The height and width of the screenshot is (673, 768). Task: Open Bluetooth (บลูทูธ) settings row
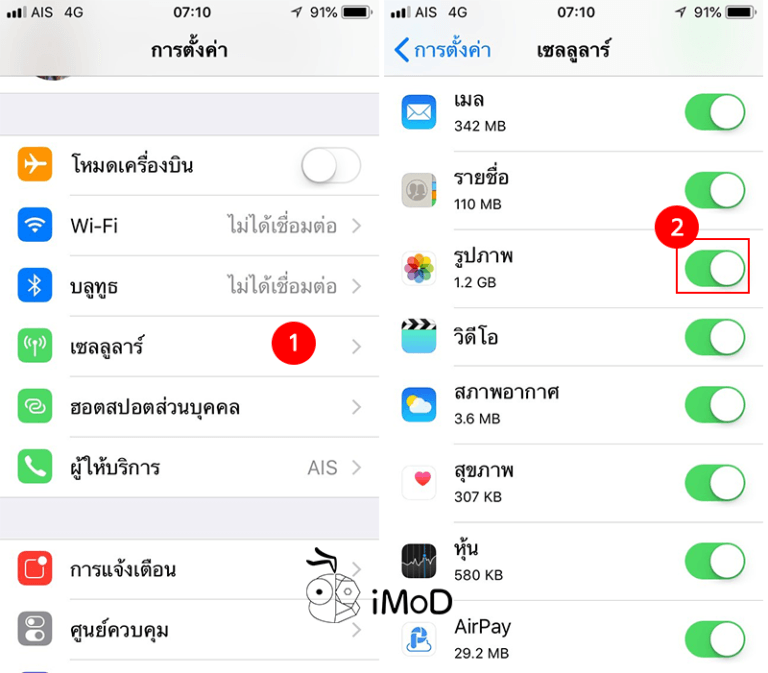tap(190, 287)
